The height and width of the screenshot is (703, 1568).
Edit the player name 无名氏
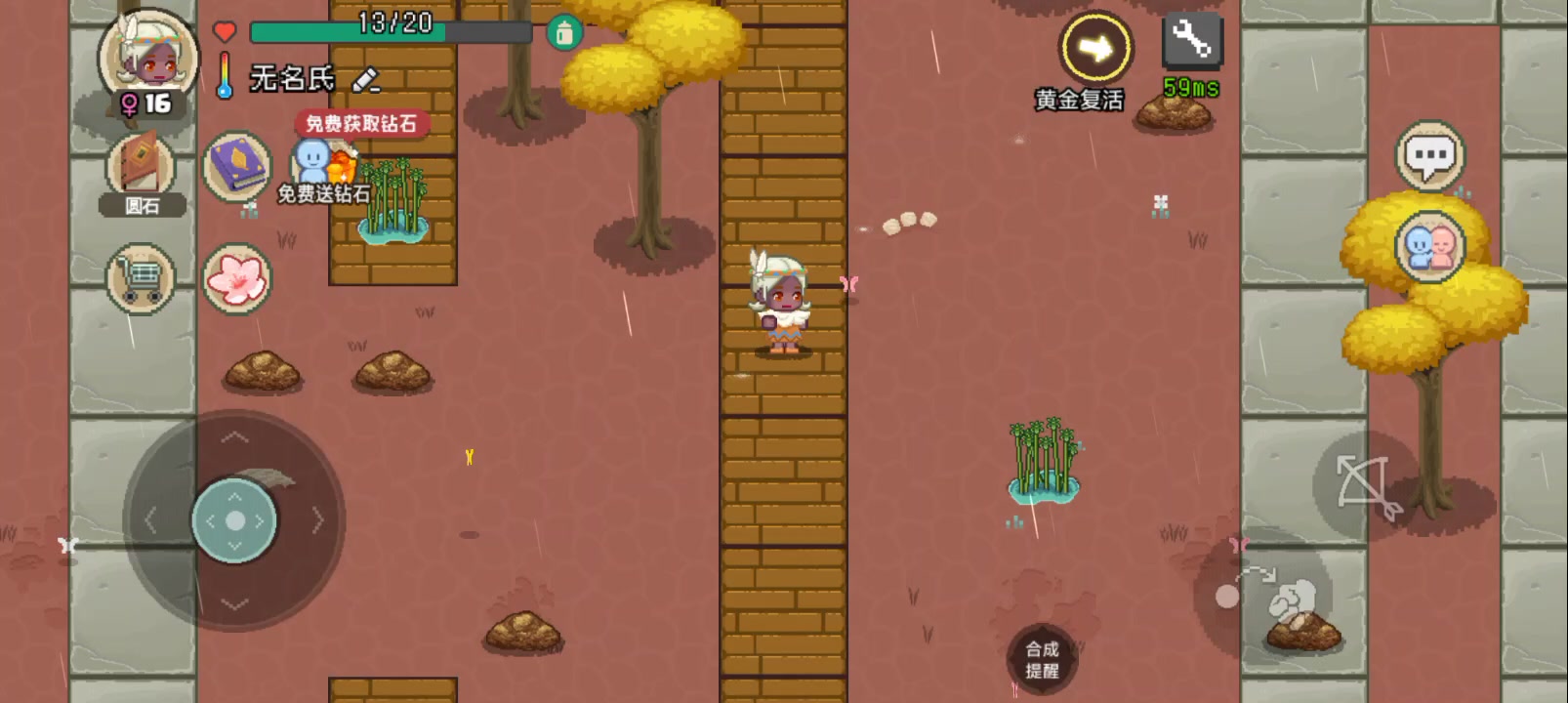(366, 80)
